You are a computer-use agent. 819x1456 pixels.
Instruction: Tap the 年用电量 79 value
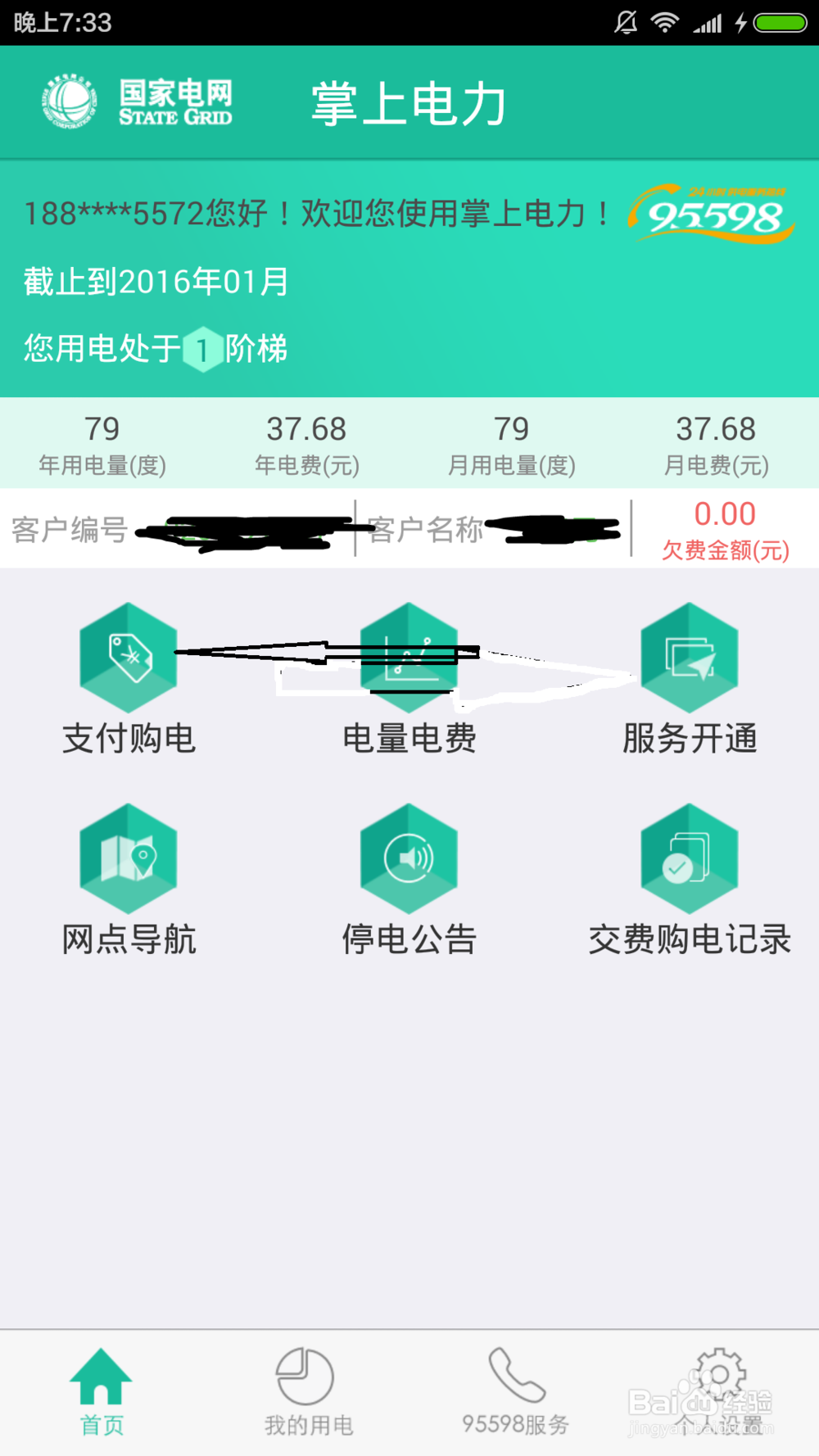(x=102, y=429)
